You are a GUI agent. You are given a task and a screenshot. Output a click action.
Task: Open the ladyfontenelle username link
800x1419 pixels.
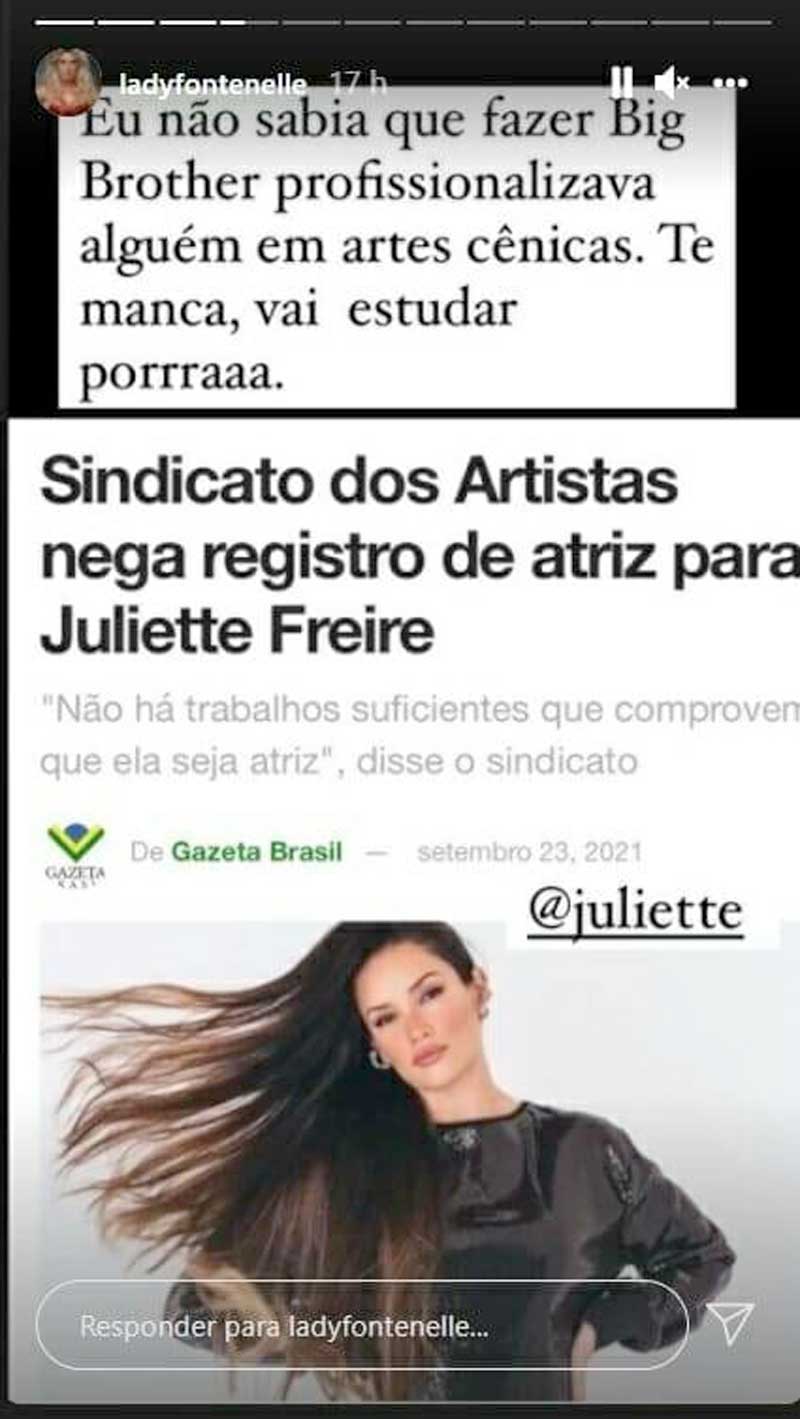coord(212,82)
